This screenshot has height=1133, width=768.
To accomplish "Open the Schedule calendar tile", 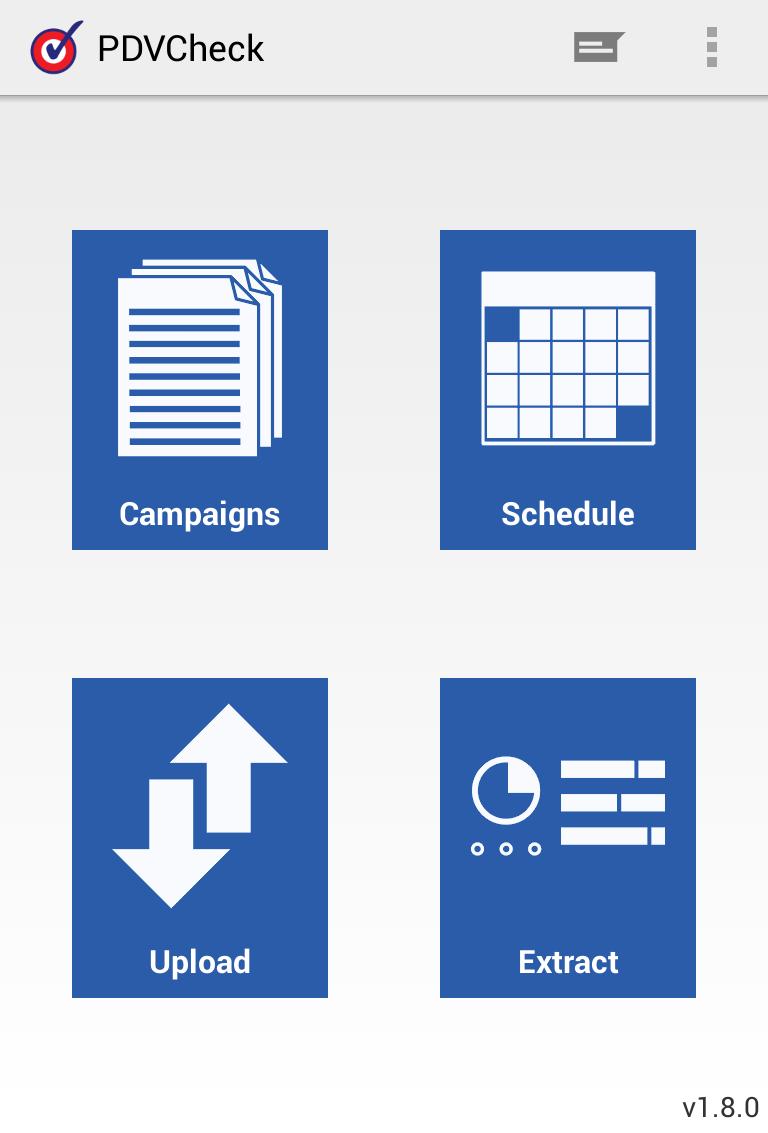I will (x=567, y=390).
